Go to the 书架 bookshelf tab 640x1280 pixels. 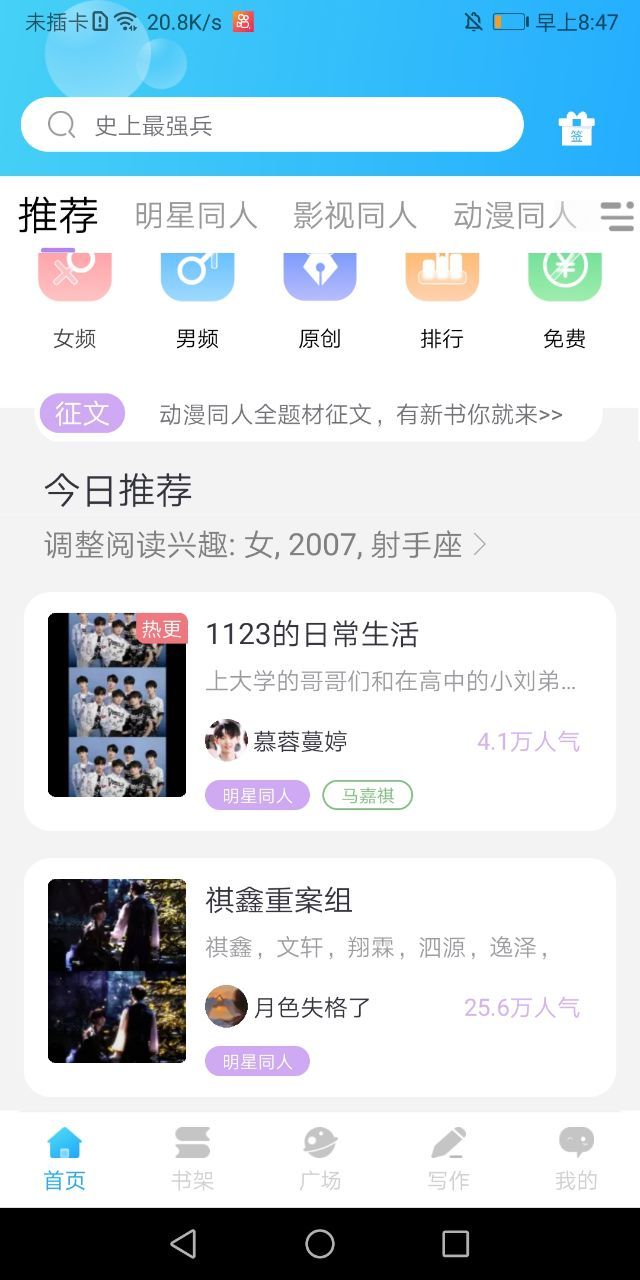(192, 1160)
